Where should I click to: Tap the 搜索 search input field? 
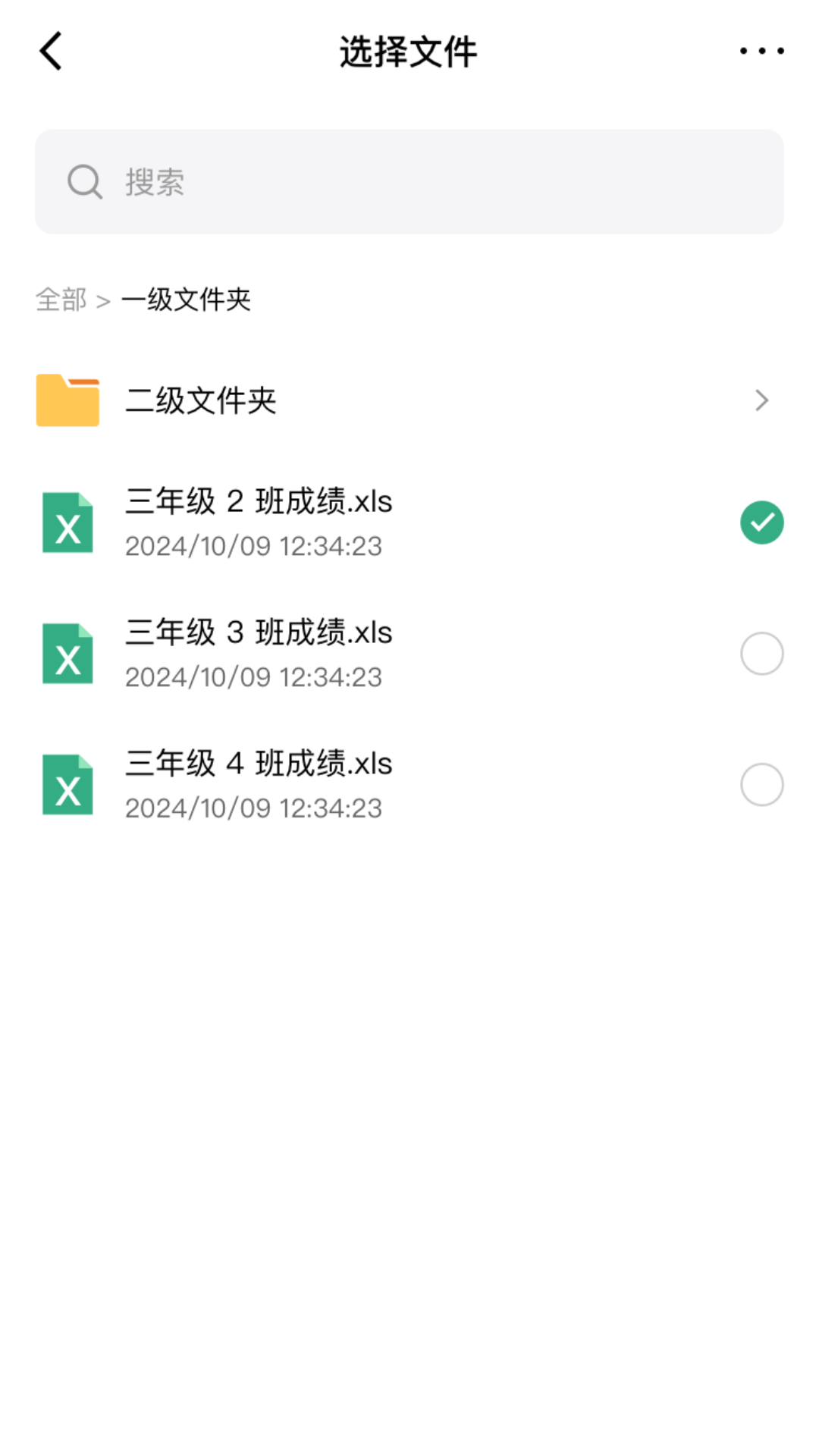pos(409,182)
